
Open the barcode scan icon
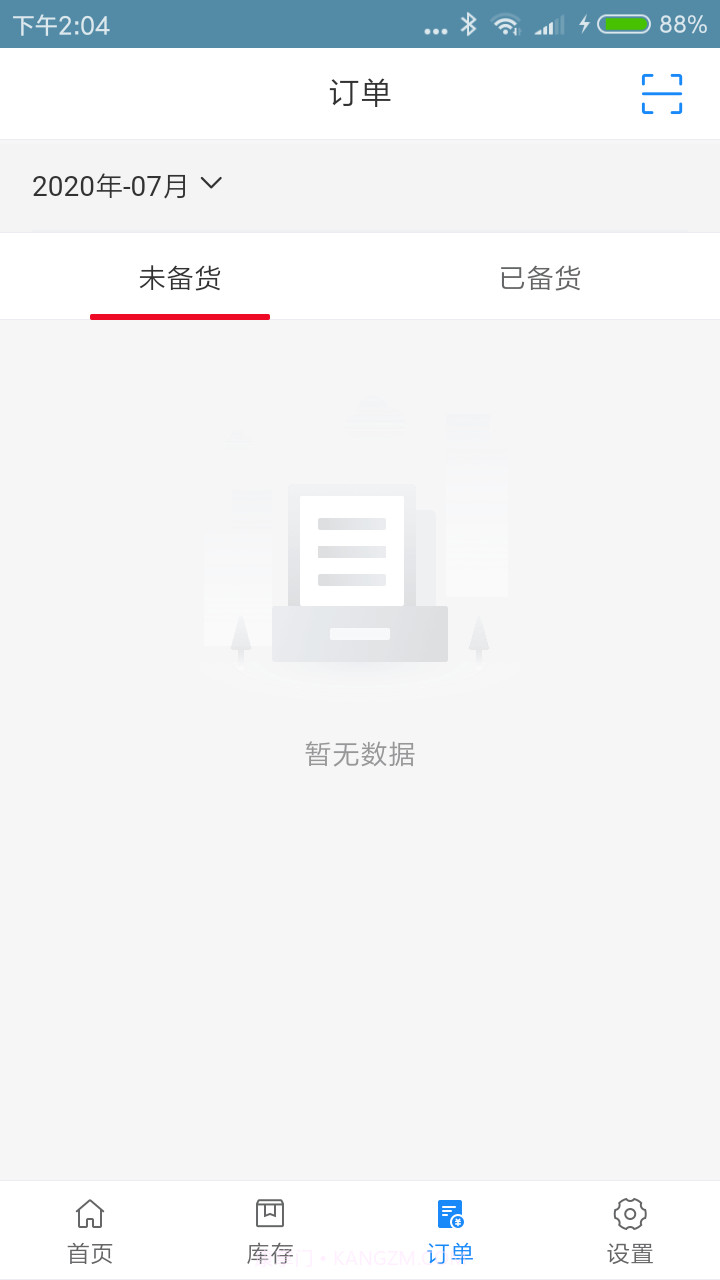pos(661,93)
